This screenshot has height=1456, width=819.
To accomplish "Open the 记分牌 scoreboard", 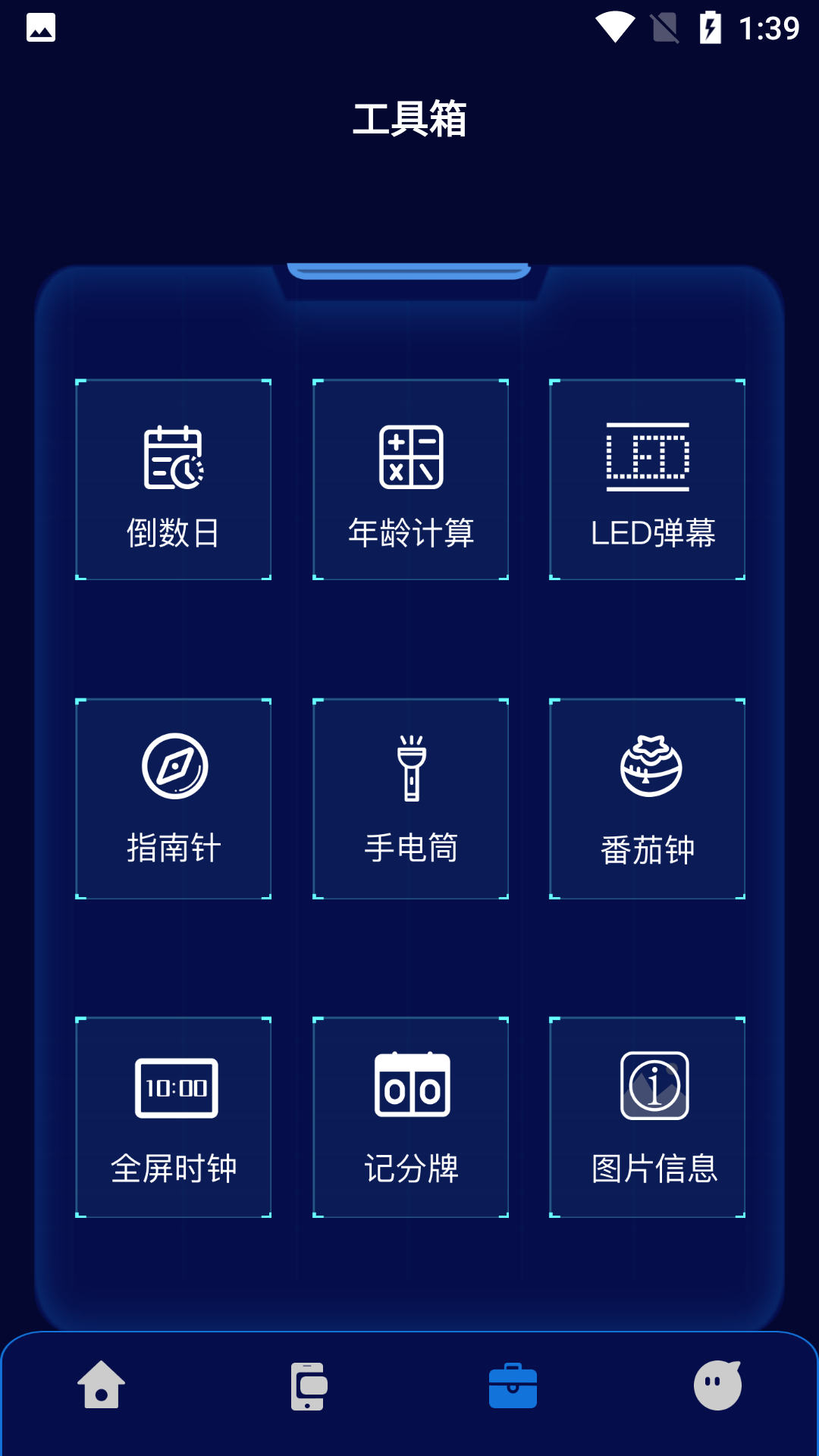I will [410, 1117].
